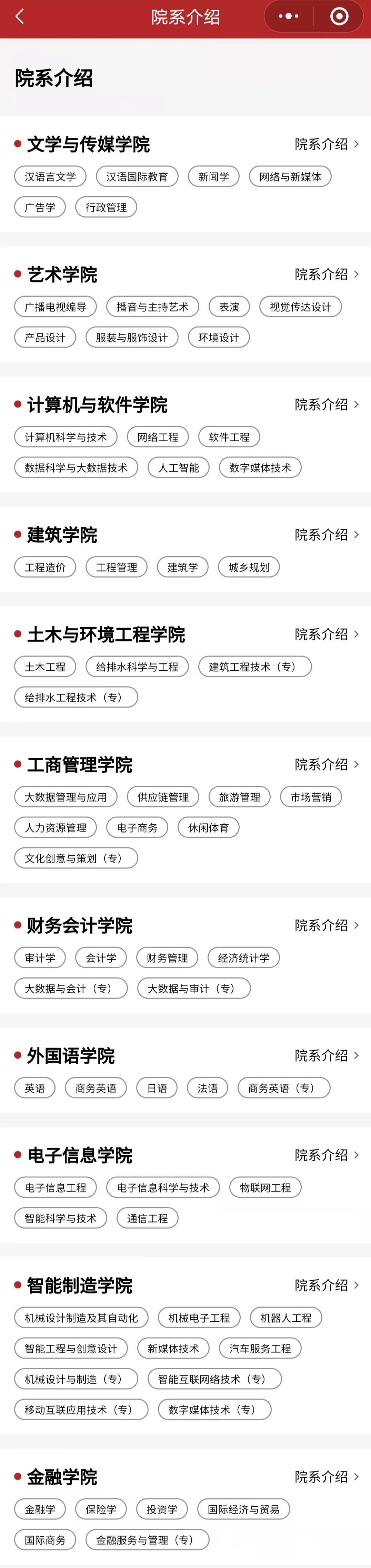Screen dimensions: 371x1568
Task: View 院系介绍 for 土木与环境工程学院
Action: tap(327, 634)
